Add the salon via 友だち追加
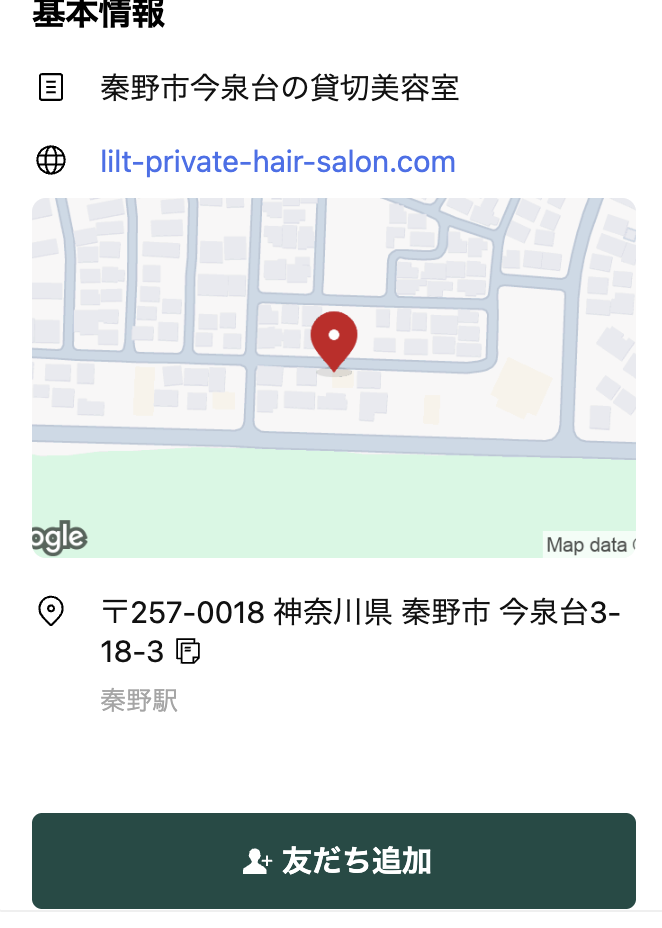662x928 pixels. [333, 861]
